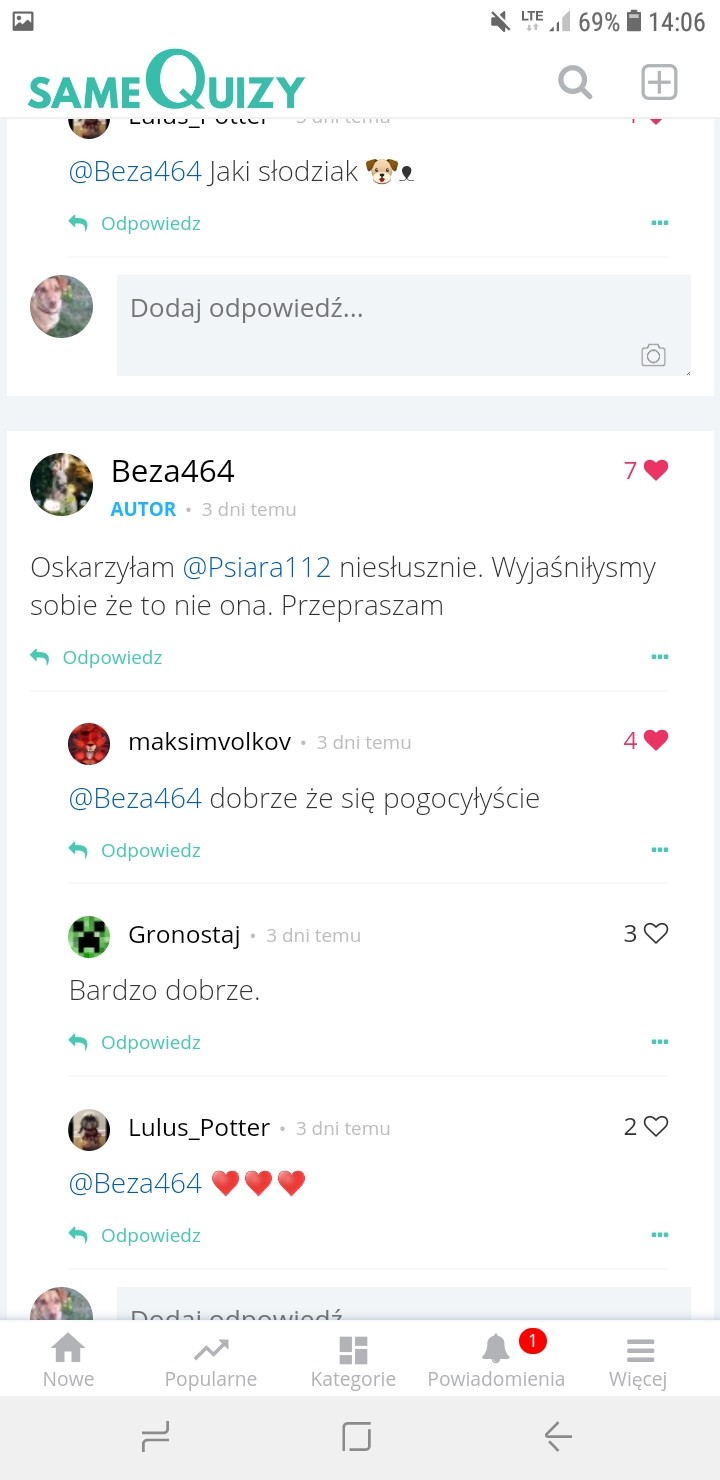Image resolution: width=720 pixels, height=1480 pixels.
Task: Tap Odpowiedz under maksimvolkov's reply
Action: pos(135,850)
